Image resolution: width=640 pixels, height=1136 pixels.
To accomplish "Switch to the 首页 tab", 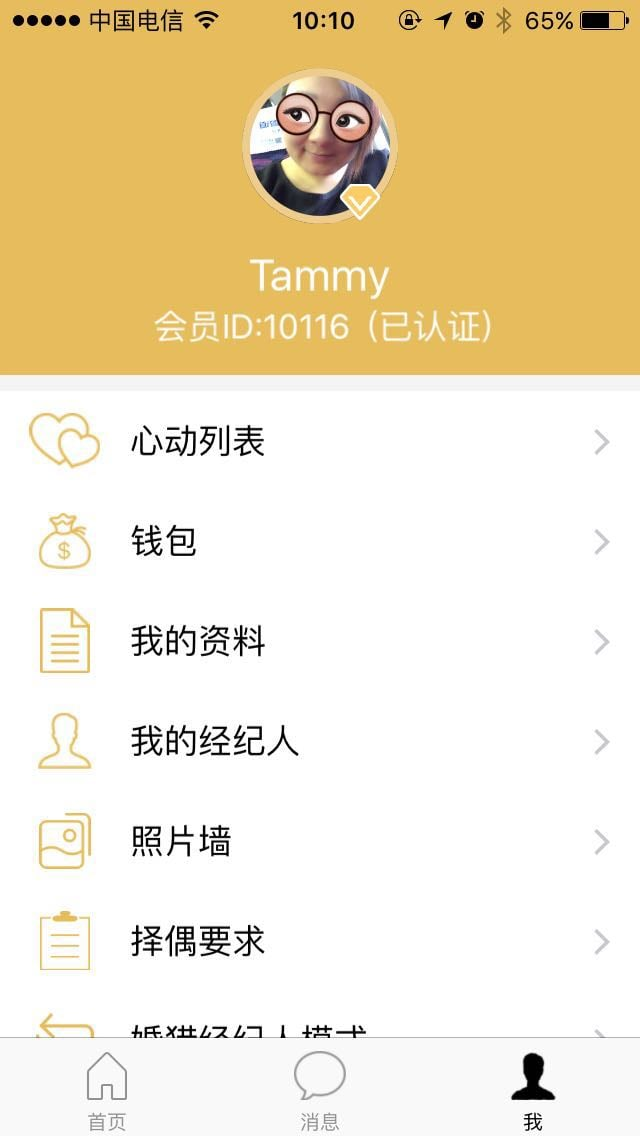I will pos(107,1089).
